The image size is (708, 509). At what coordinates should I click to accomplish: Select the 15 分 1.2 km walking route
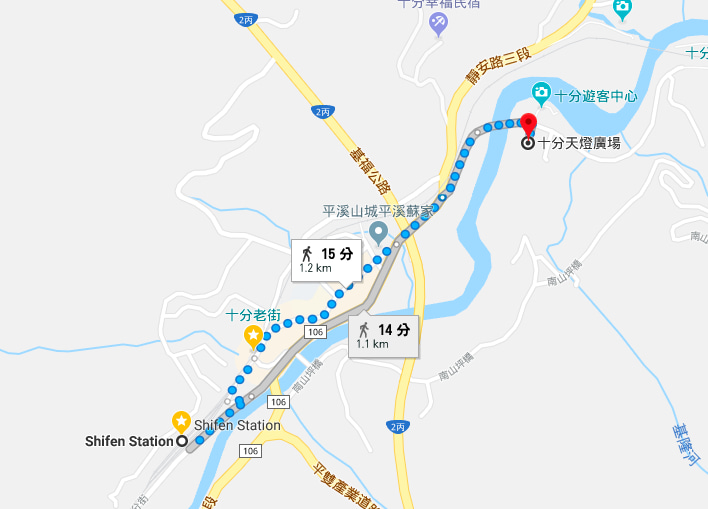(x=326, y=260)
